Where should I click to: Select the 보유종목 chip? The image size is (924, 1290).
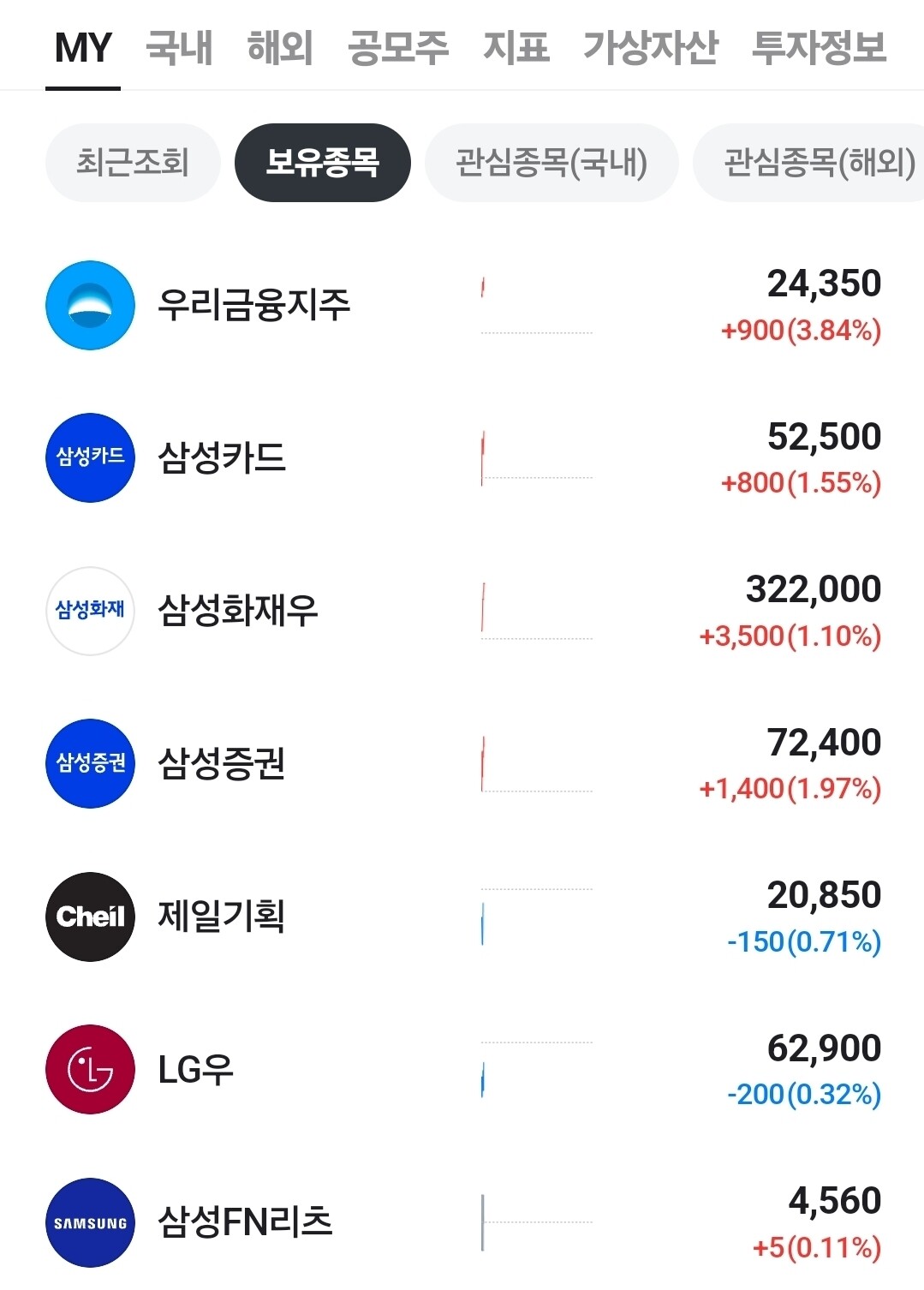click(x=322, y=162)
